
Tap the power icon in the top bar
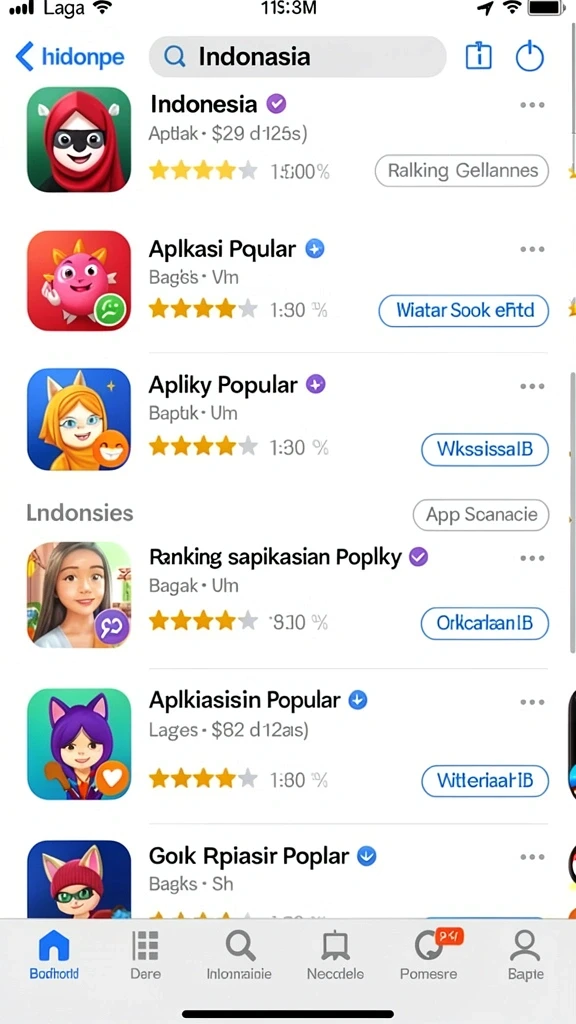point(530,56)
